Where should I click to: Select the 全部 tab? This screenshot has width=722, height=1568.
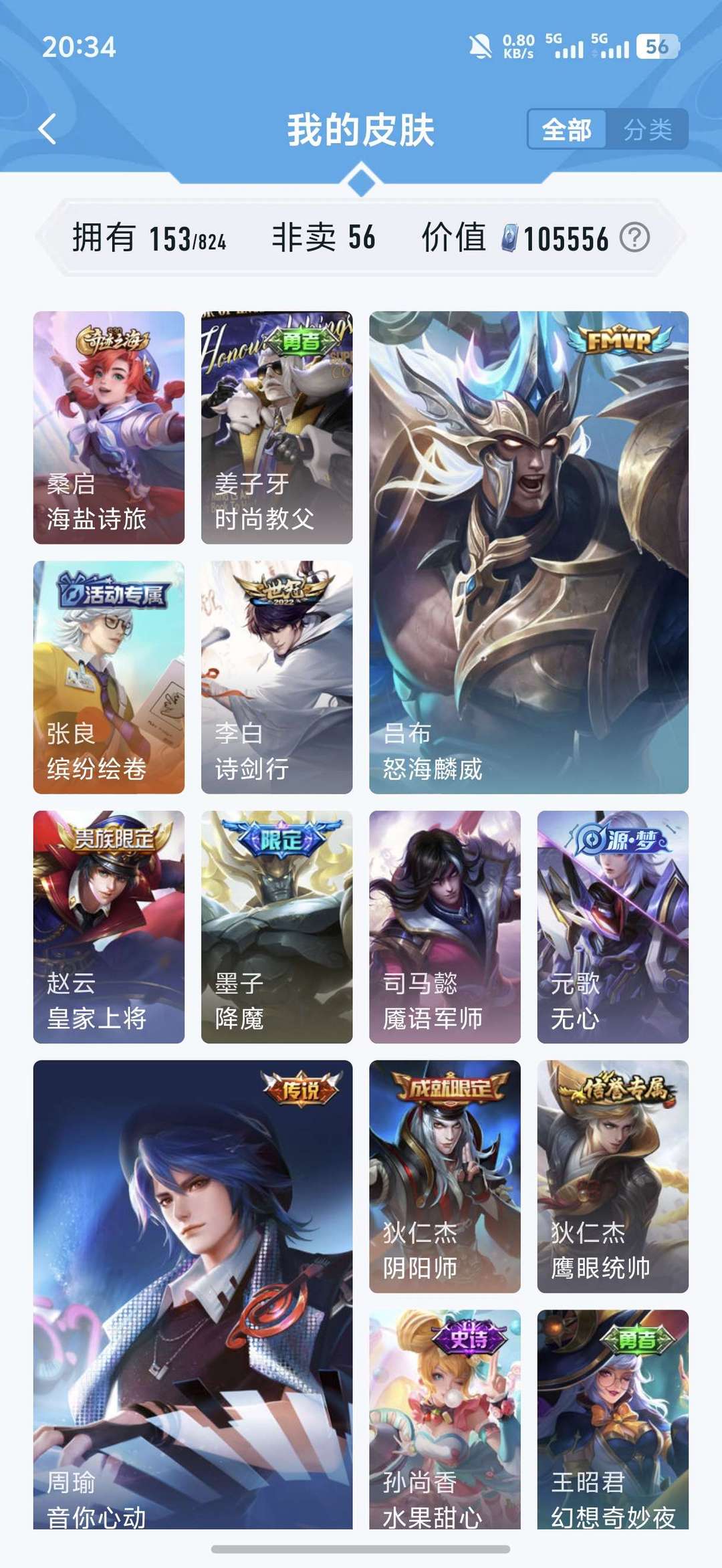pos(567,129)
